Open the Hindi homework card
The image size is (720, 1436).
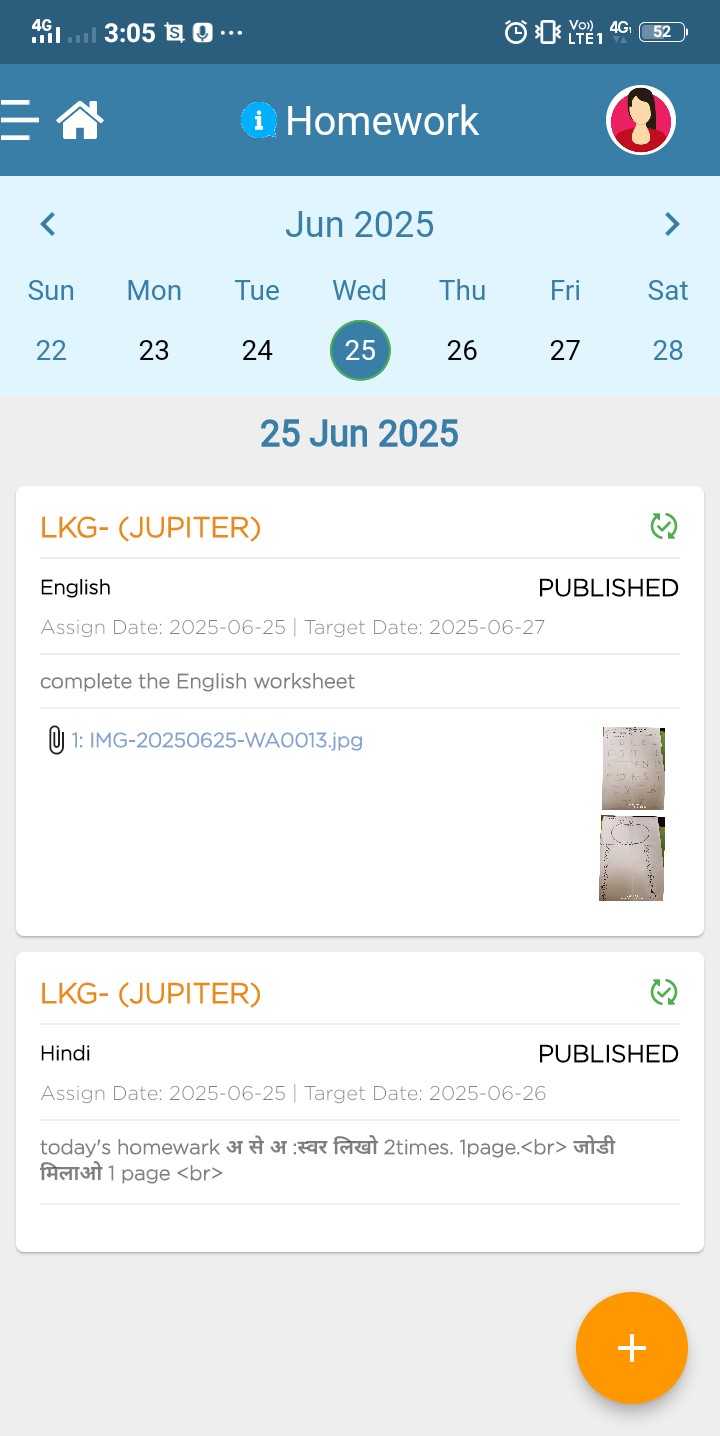[360, 1102]
